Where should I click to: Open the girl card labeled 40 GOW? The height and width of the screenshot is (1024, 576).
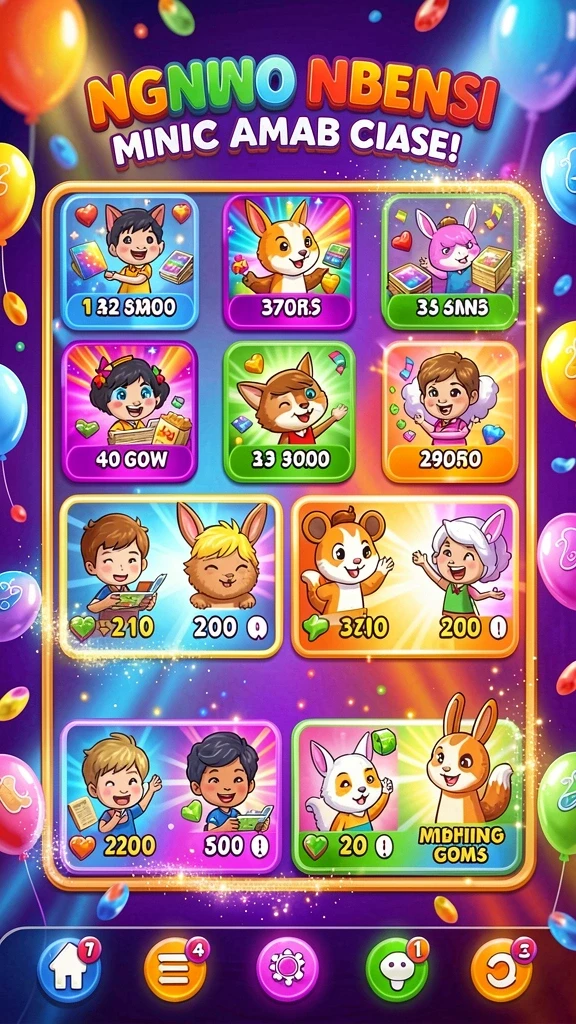click(x=129, y=411)
